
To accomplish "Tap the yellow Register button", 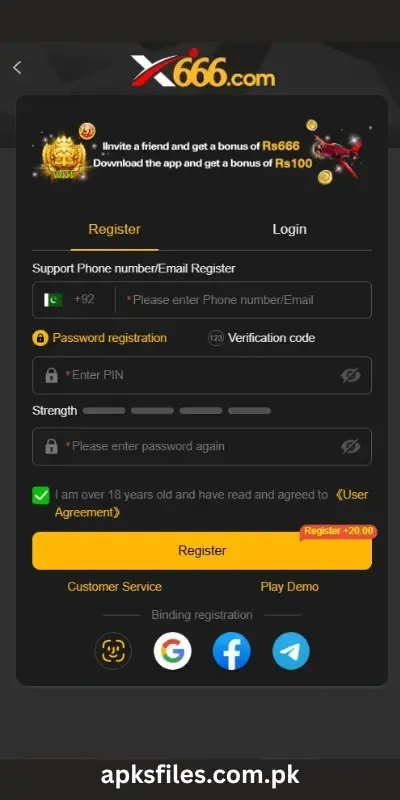I will 202,551.
